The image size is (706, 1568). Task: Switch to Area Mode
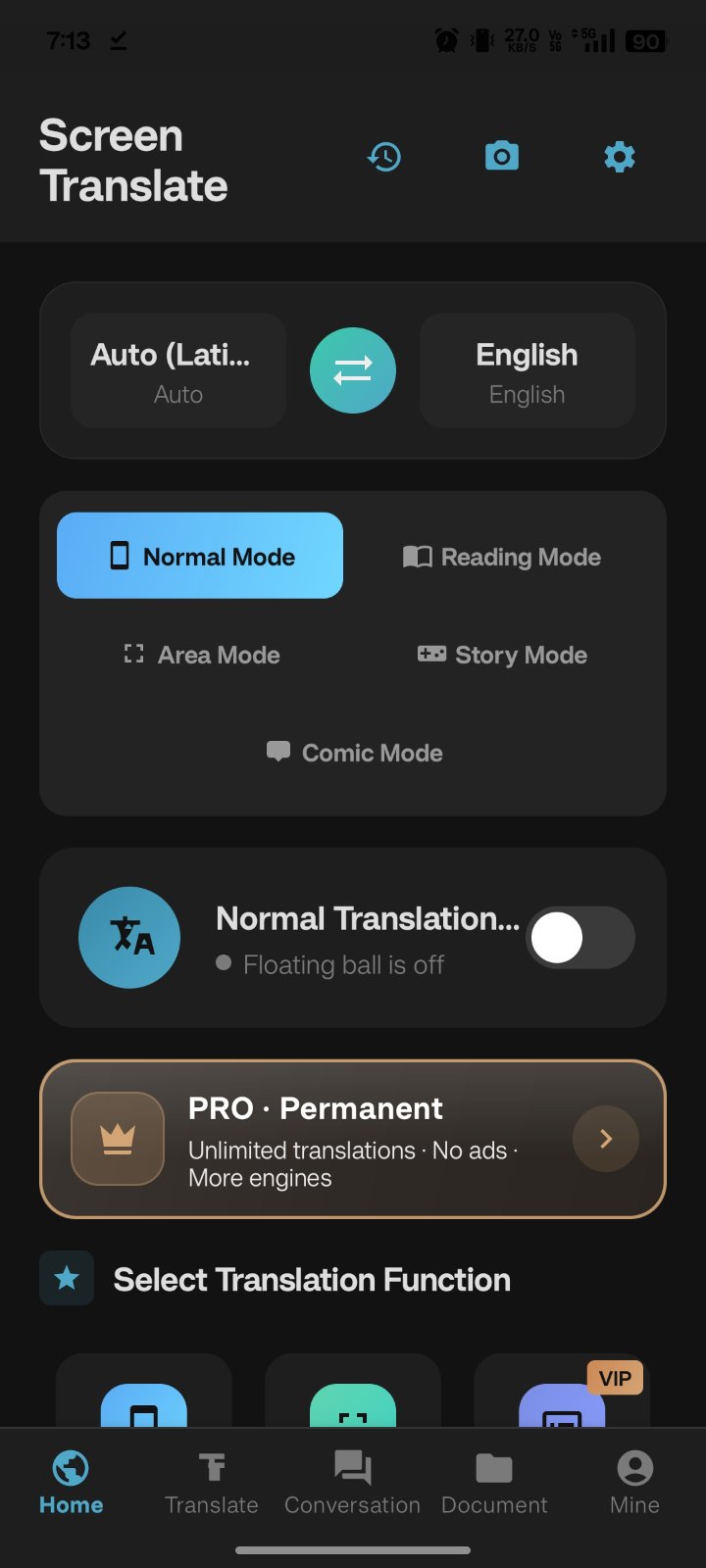[202, 655]
